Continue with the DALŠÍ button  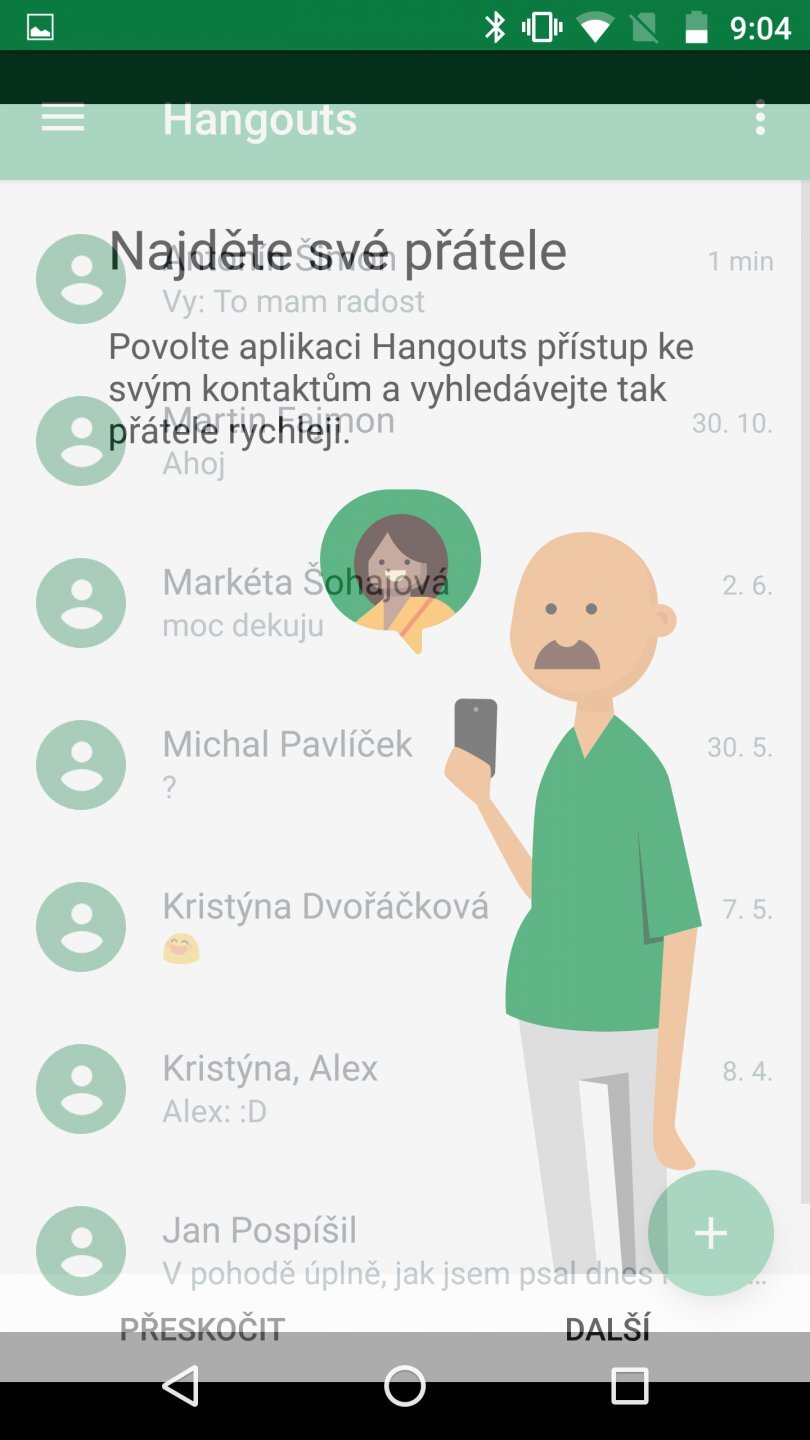click(x=607, y=1328)
